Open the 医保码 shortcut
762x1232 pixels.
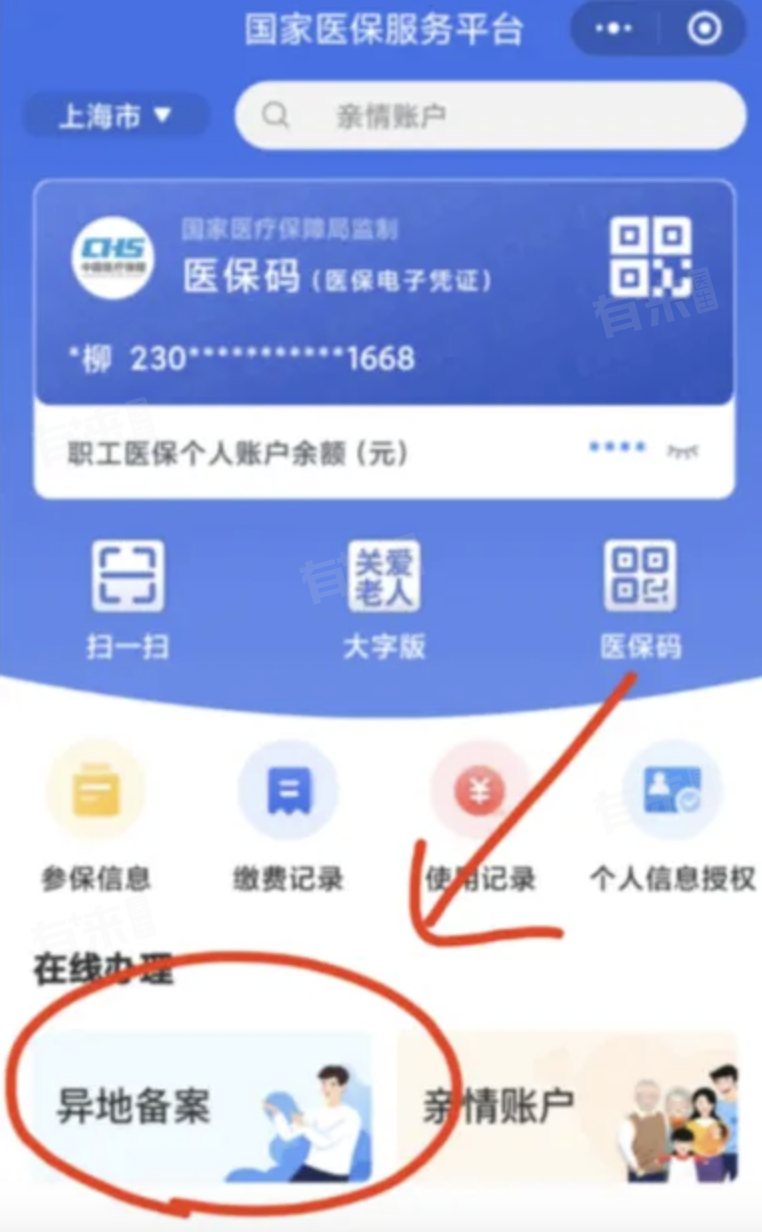point(640,598)
